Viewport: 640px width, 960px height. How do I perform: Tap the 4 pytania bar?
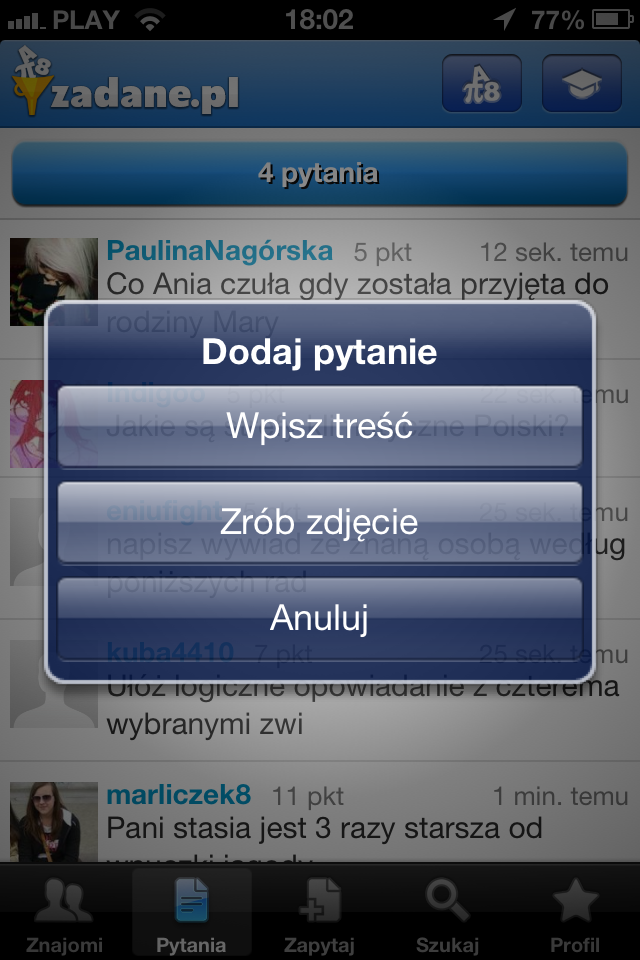pyautogui.click(x=320, y=174)
